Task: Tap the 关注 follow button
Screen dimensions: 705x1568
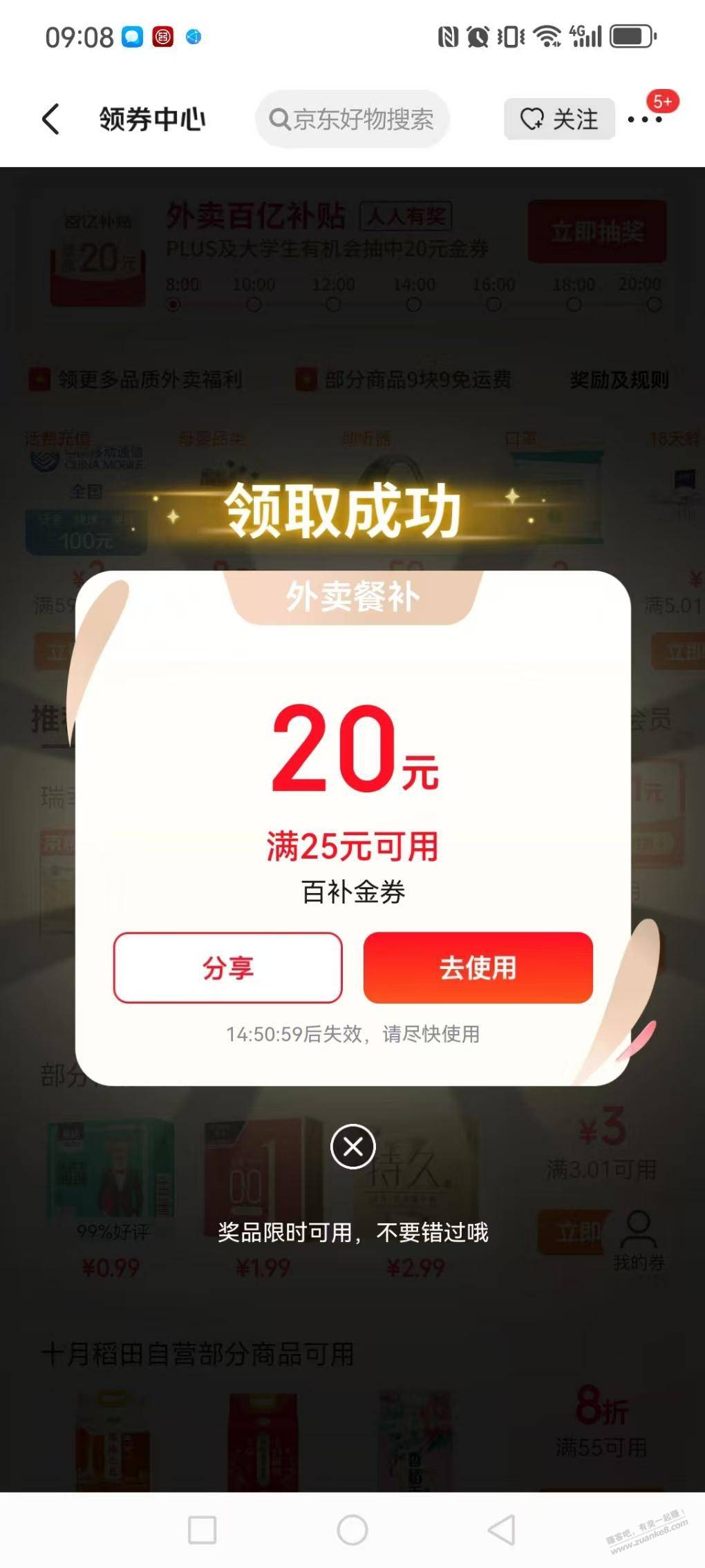Action: [x=559, y=119]
